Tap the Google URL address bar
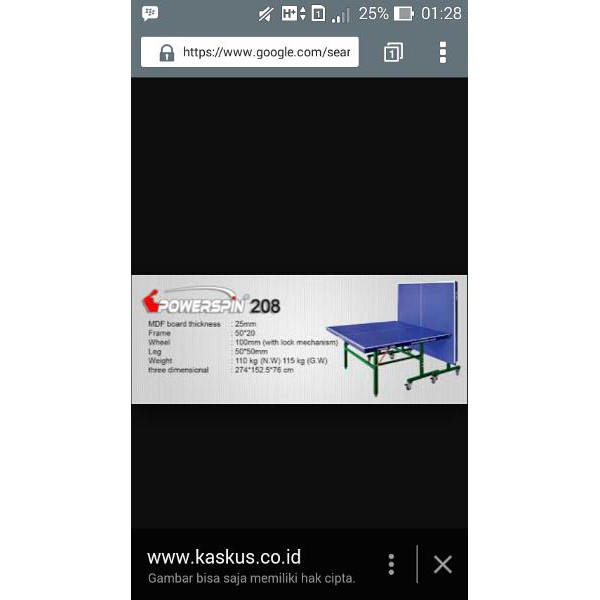The image size is (600, 600). [x=250, y=52]
